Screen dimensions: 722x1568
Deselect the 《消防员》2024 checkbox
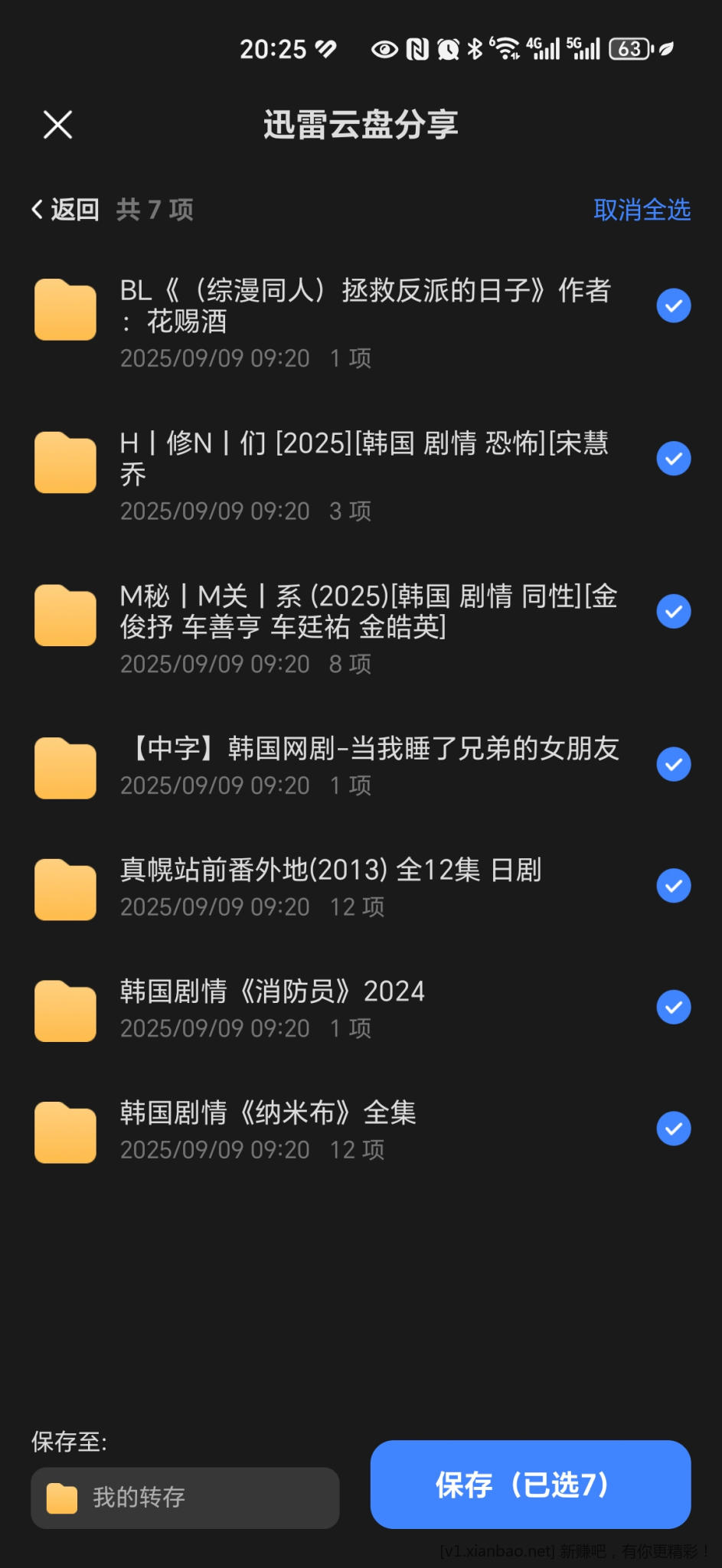click(673, 1007)
